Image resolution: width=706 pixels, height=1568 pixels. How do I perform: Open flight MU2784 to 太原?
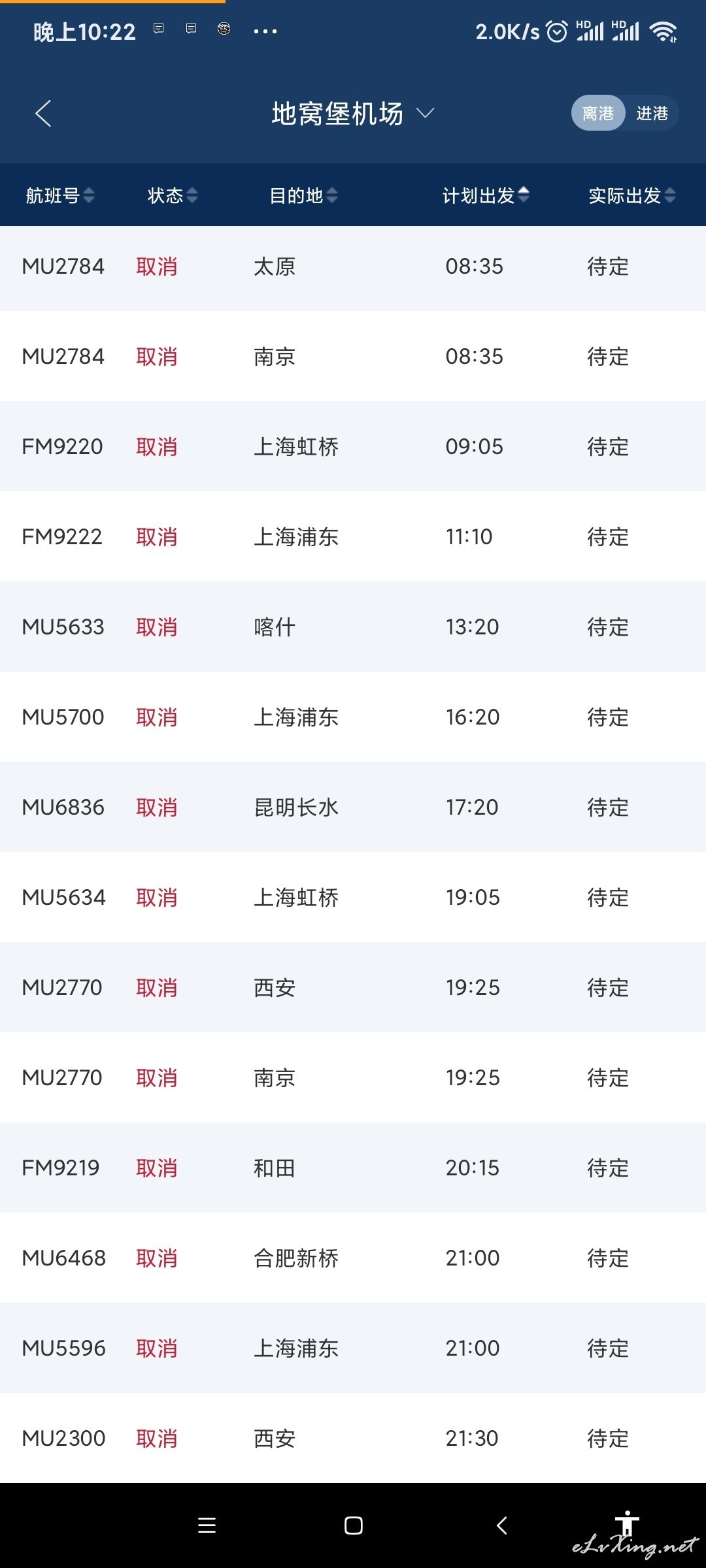pyautogui.click(x=353, y=267)
